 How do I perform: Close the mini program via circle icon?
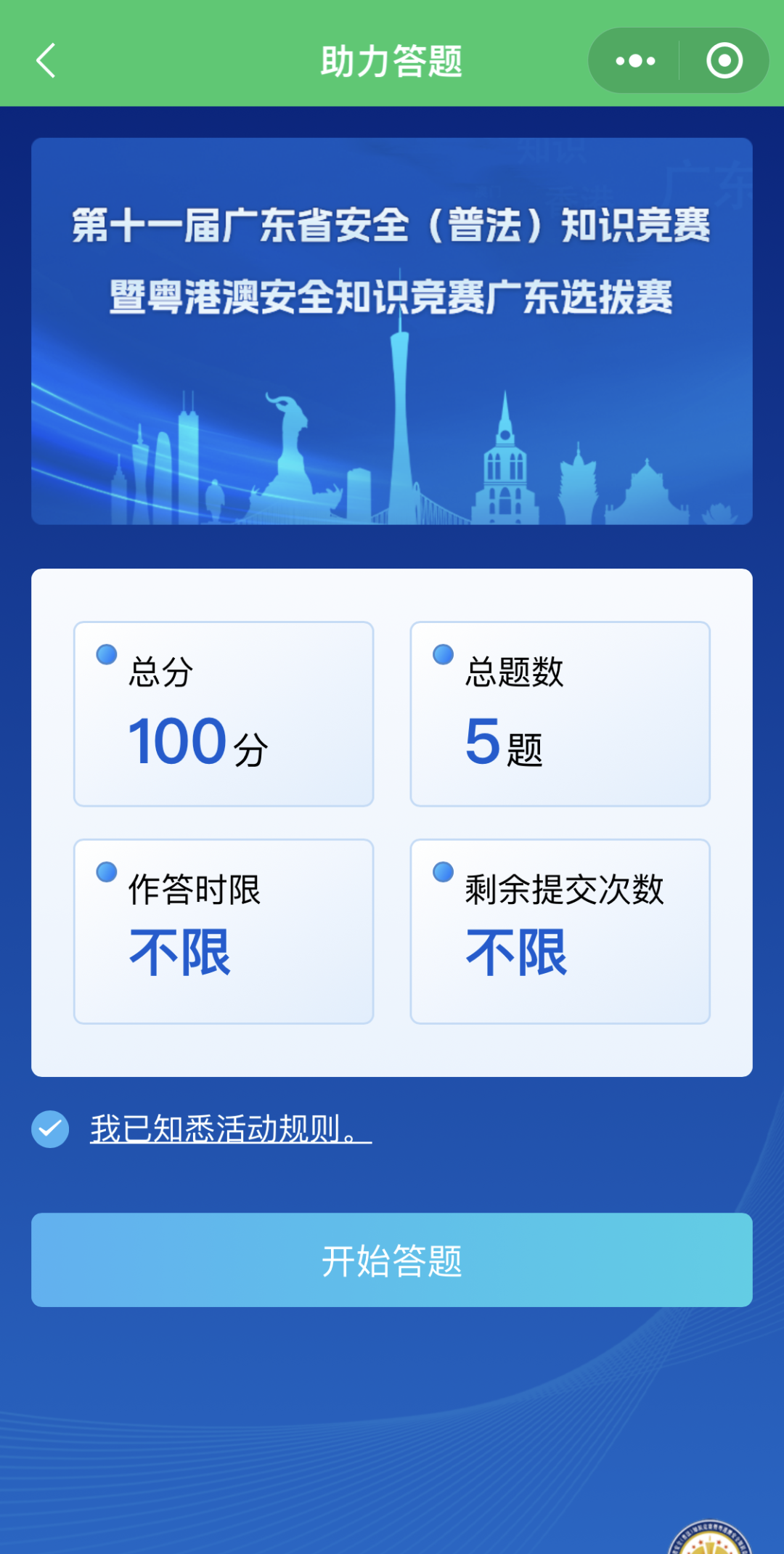coord(724,61)
